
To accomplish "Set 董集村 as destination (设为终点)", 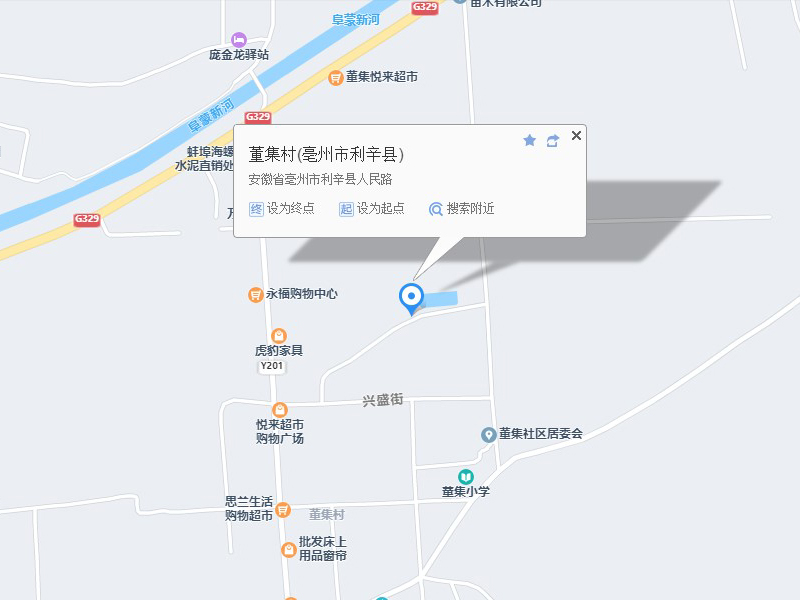I will coord(281,209).
